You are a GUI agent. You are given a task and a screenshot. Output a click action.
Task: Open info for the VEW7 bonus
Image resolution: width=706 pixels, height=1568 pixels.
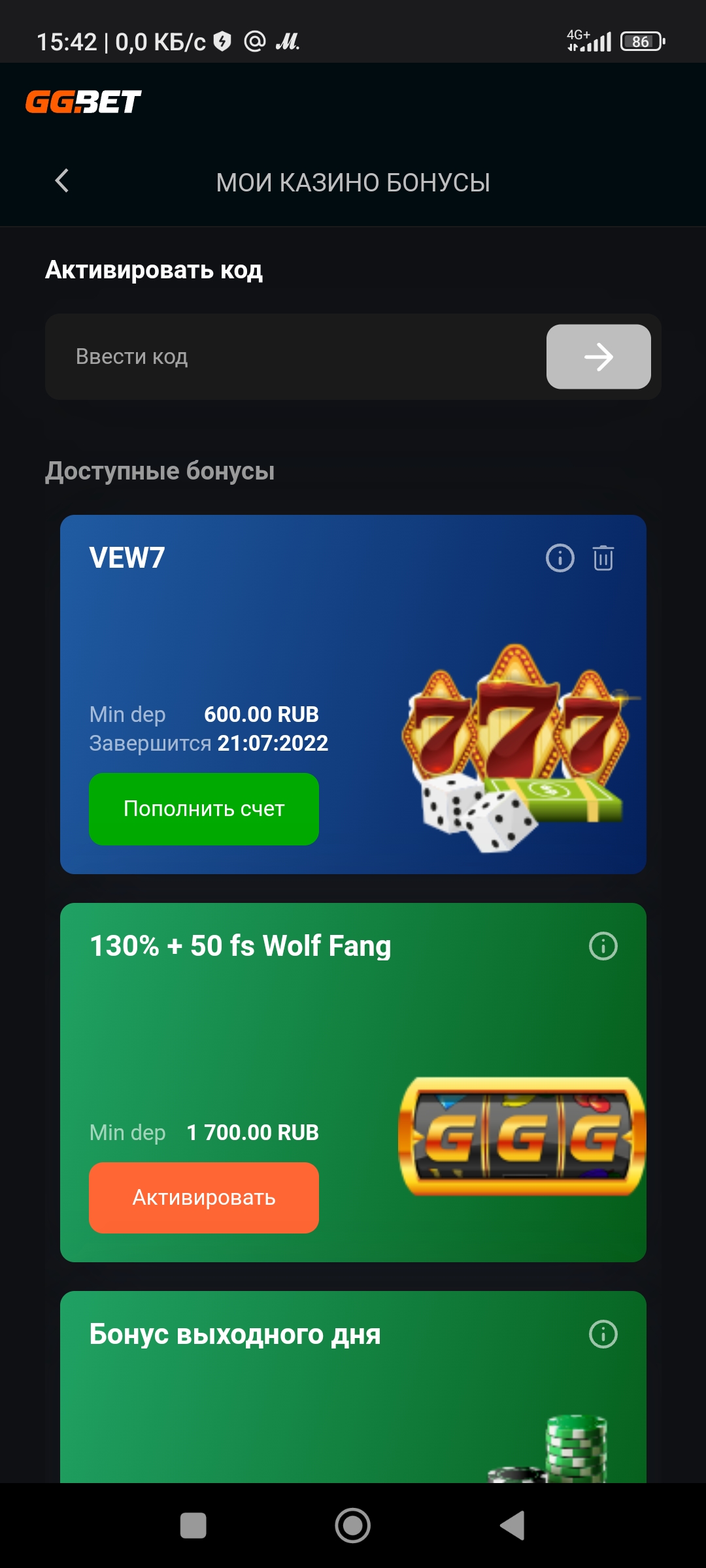click(560, 558)
